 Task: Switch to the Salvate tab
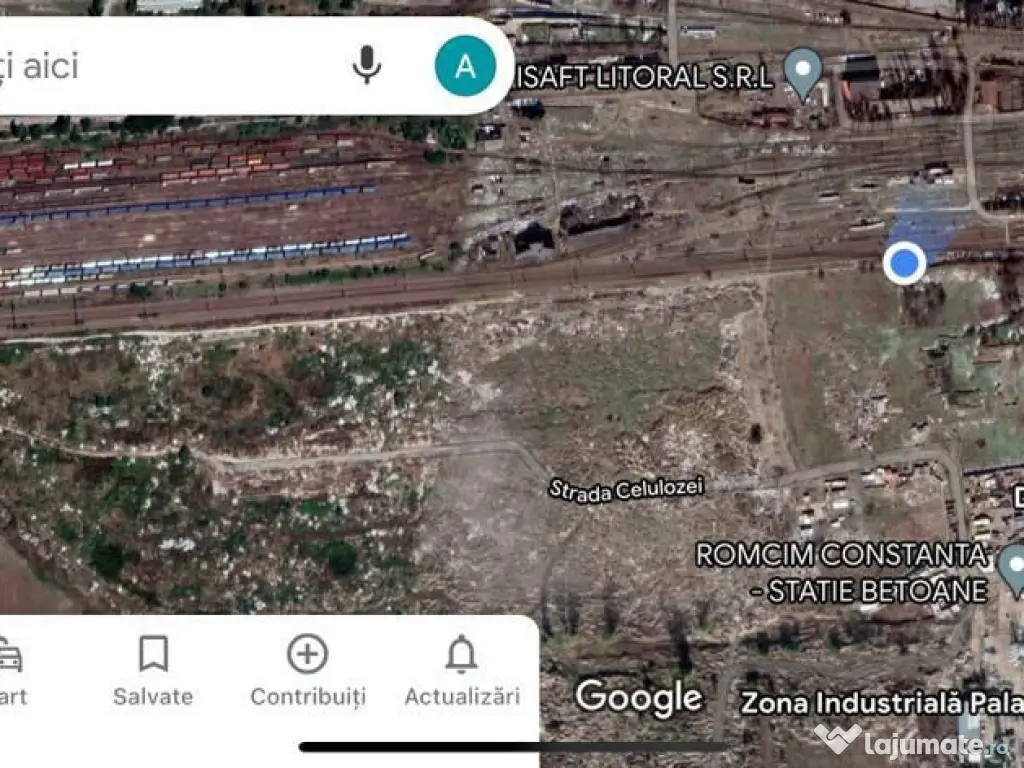[x=153, y=670]
